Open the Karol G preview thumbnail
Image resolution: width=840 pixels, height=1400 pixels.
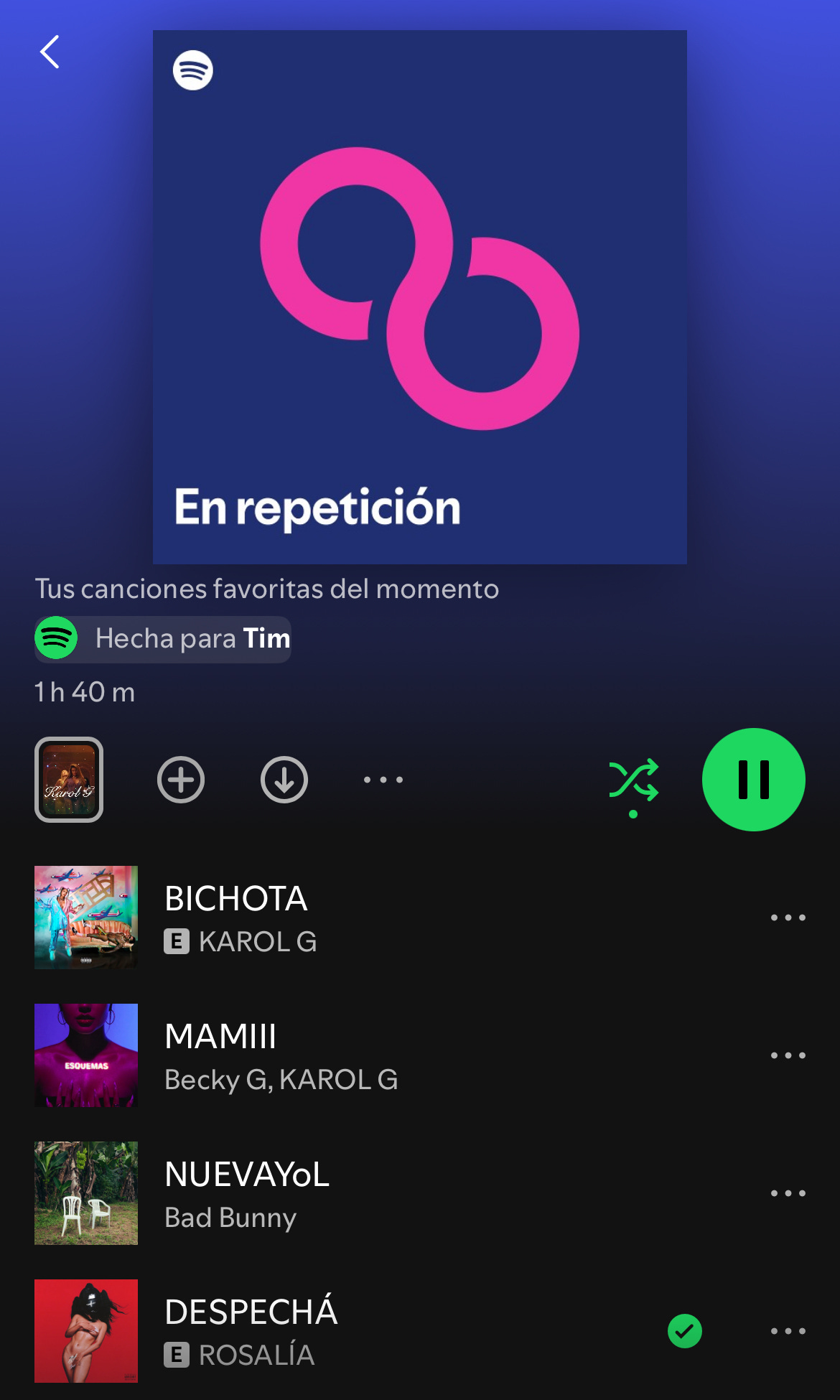pyautogui.click(x=69, y=780)
